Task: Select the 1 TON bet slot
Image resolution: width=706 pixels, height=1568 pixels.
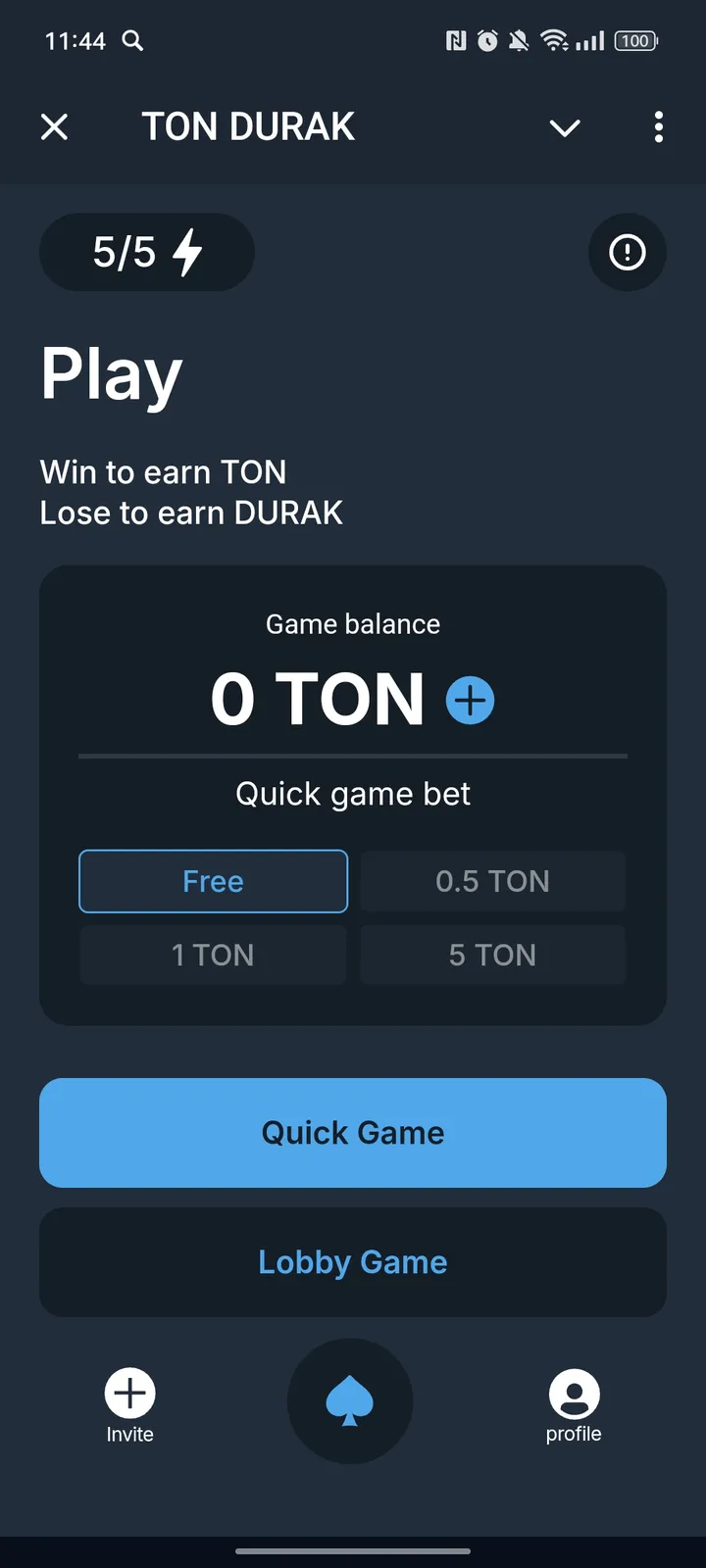Action: click(x=213, y=955)
